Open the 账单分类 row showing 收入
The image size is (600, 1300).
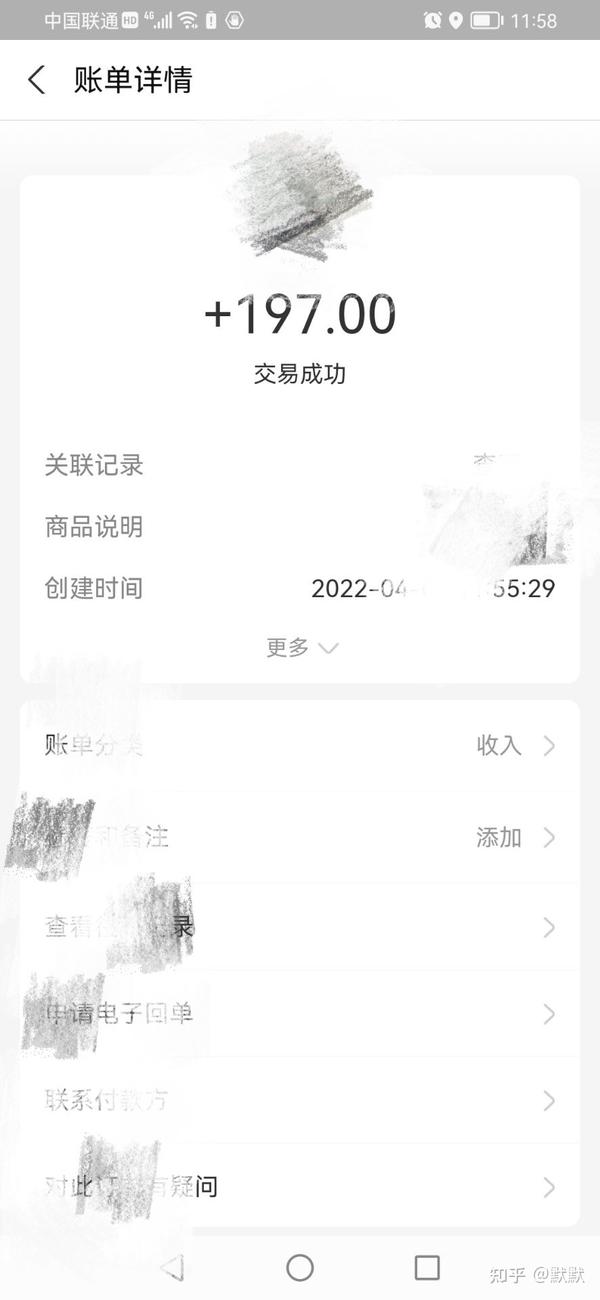tap(300, 746)
